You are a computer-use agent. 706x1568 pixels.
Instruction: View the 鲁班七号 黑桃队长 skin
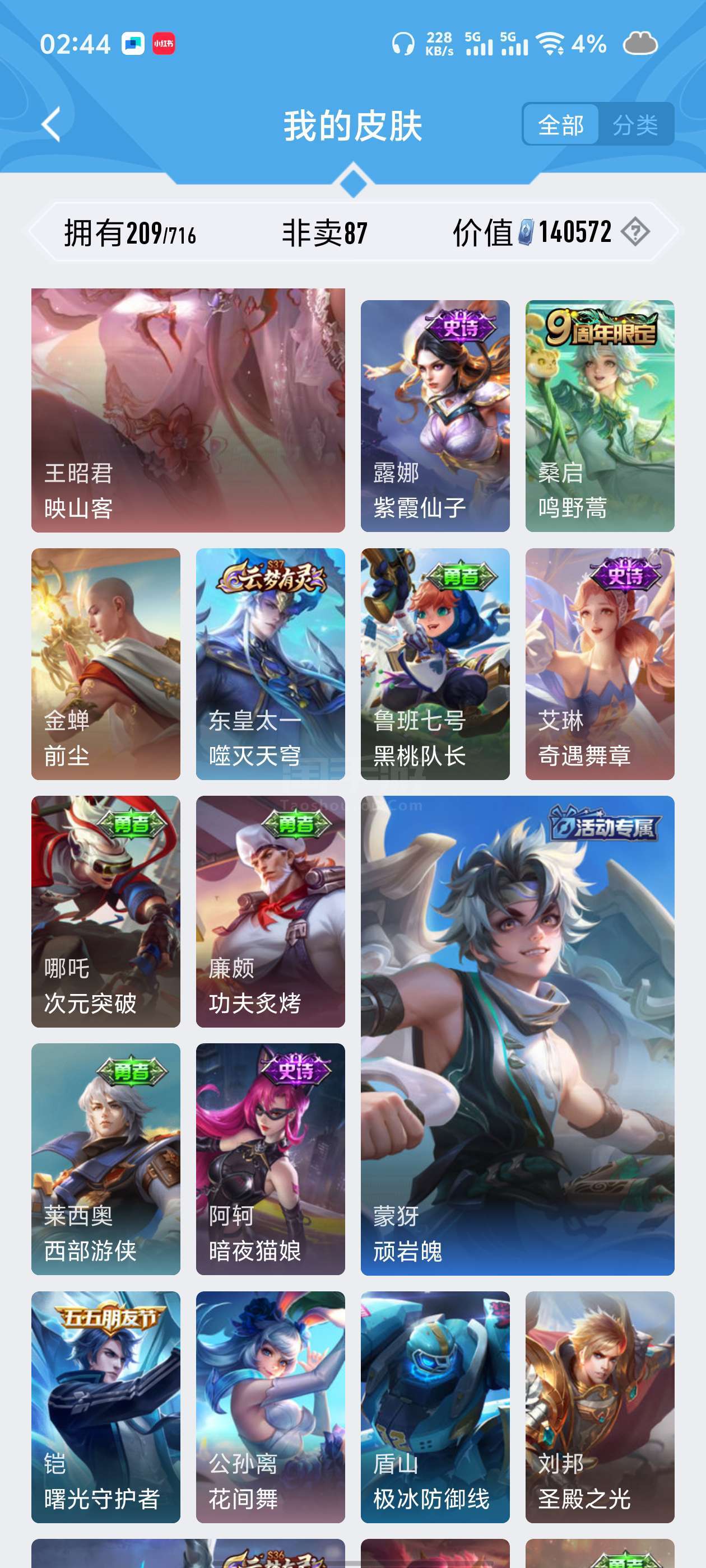click(435, 664)
